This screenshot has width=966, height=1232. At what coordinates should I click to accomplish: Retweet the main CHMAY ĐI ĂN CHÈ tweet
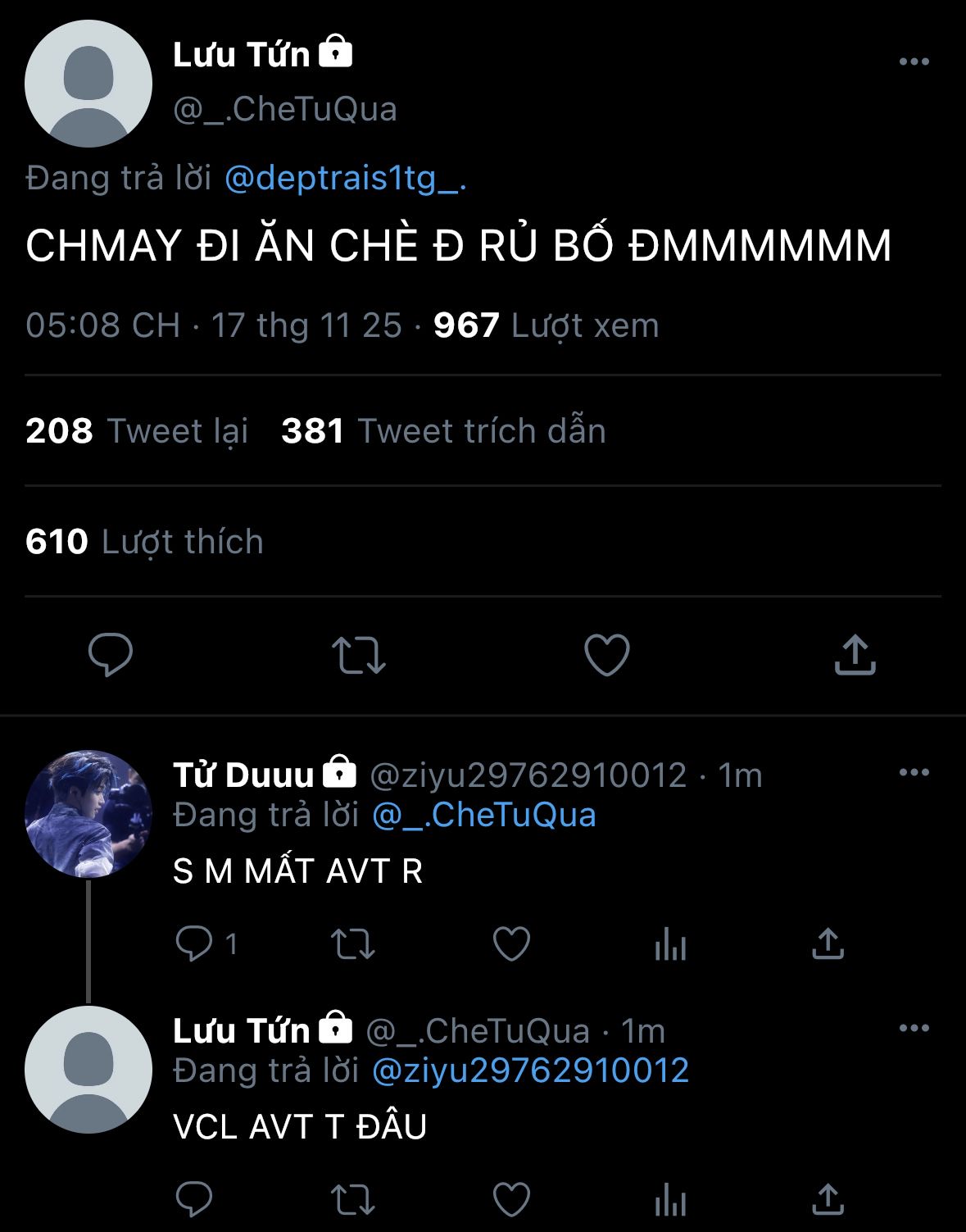pos(358,655)
